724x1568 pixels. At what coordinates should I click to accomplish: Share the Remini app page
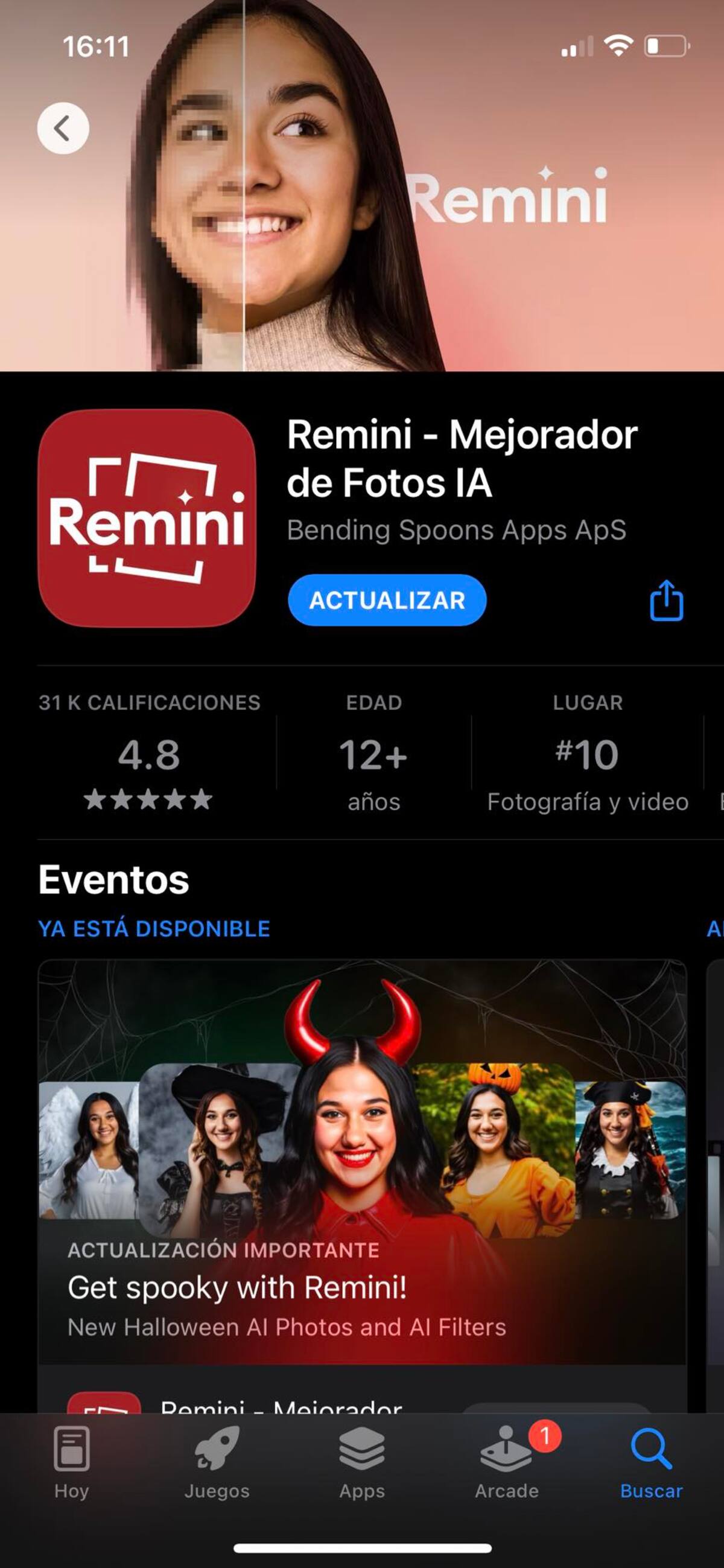click(x=666, y=601)
